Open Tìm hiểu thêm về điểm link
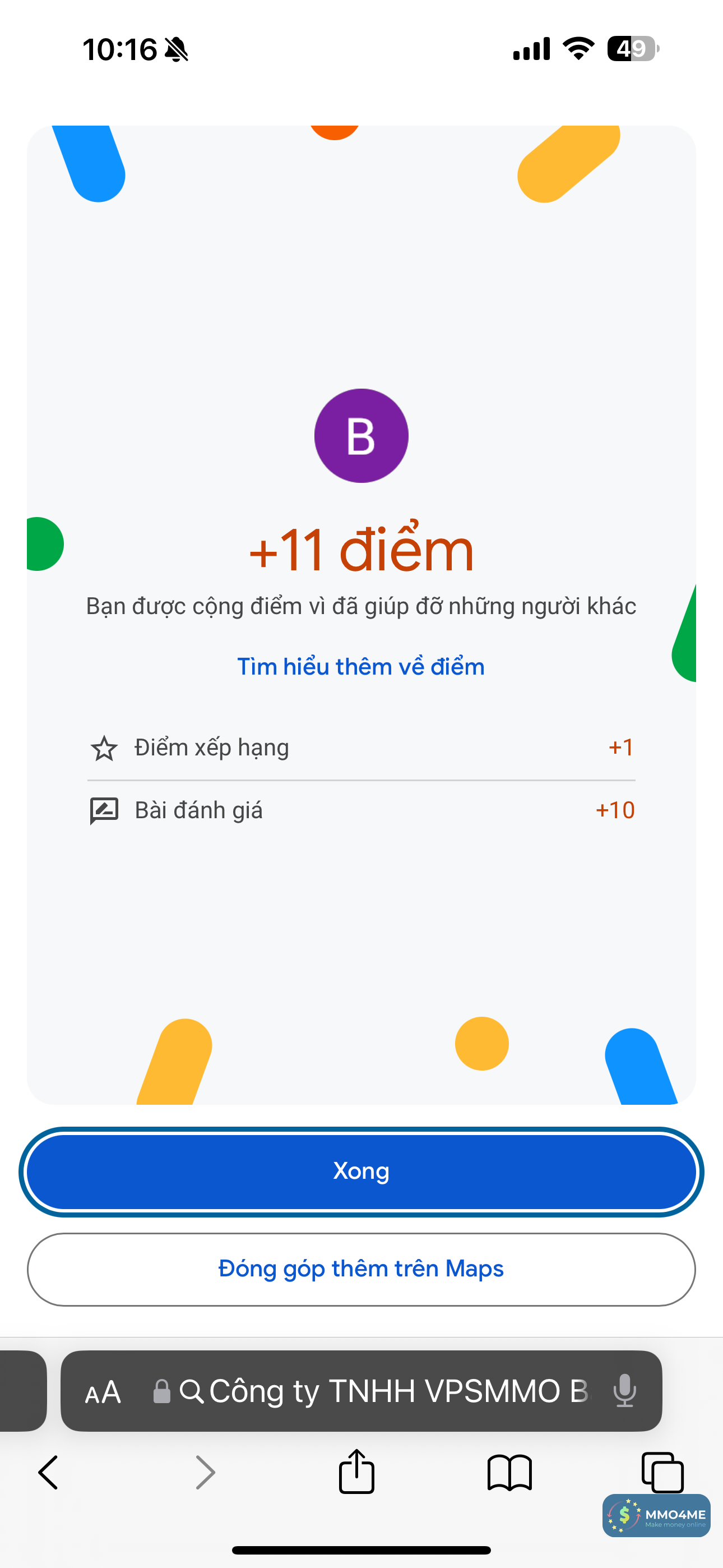Screen dimensions: 723x1568 (361, 667)
